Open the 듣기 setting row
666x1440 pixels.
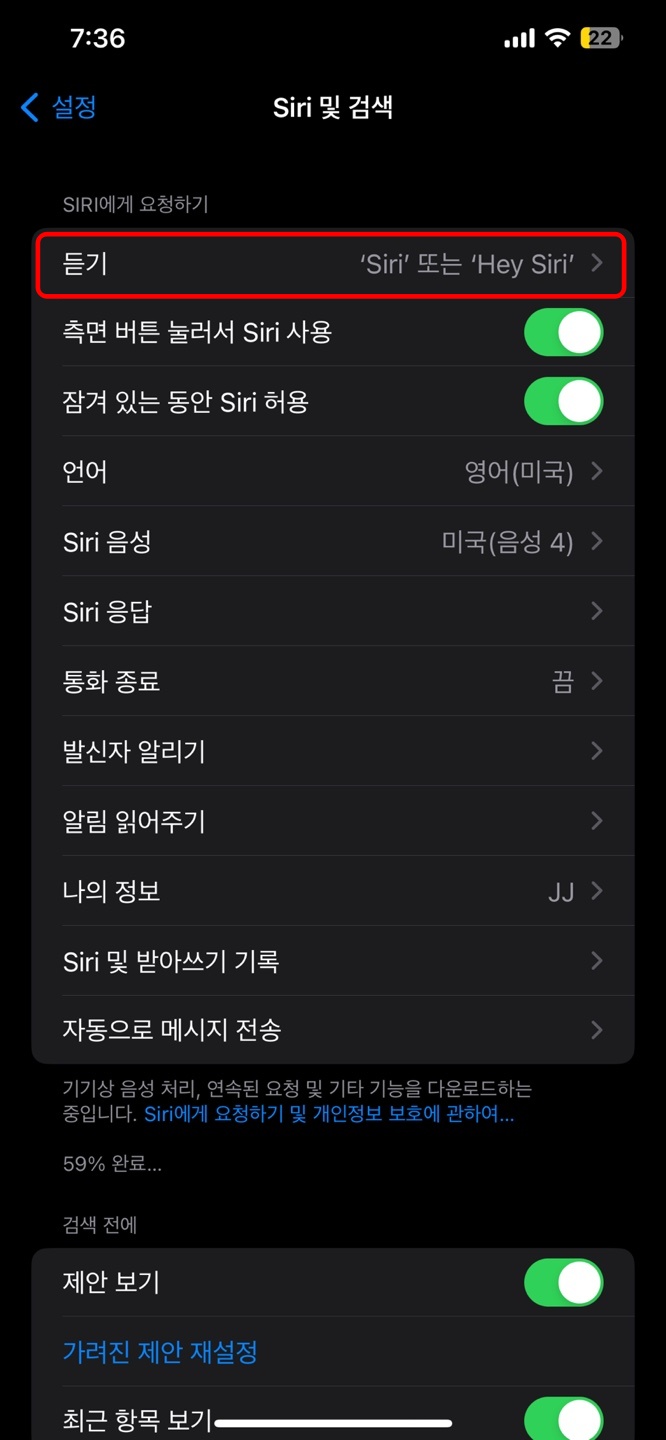pos(333,264)
